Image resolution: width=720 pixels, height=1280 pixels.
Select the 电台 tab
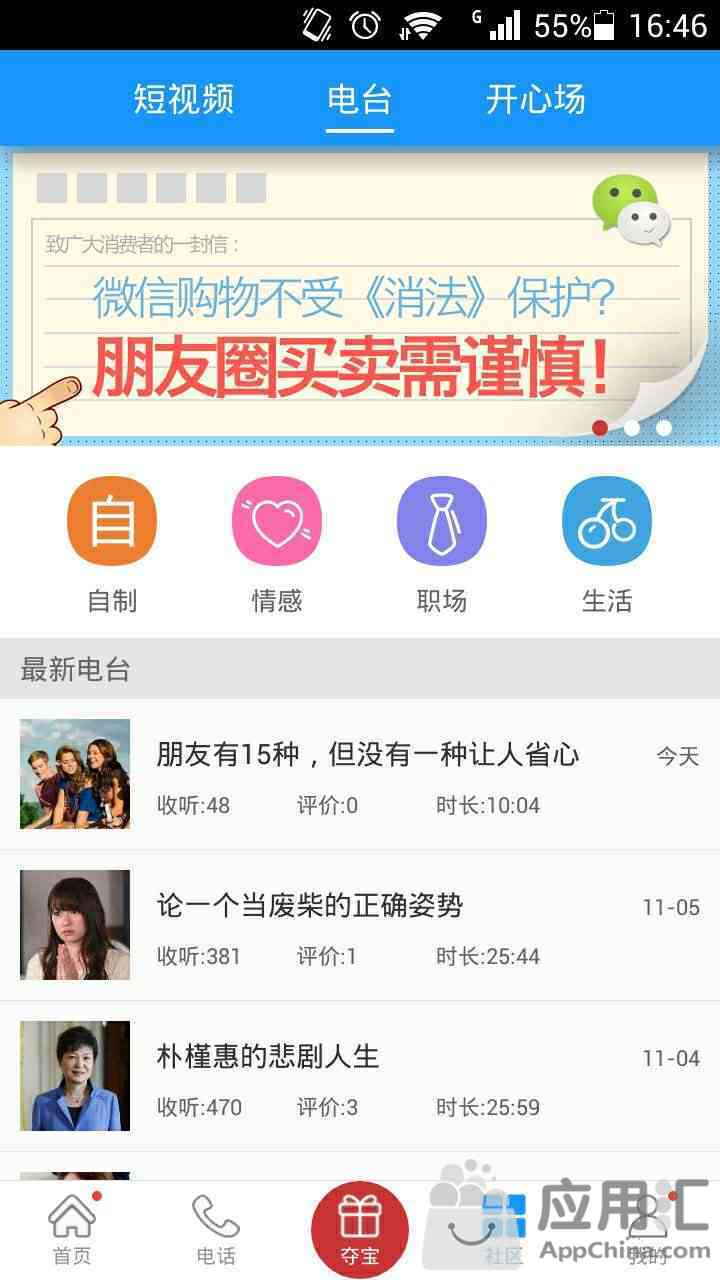359,99
